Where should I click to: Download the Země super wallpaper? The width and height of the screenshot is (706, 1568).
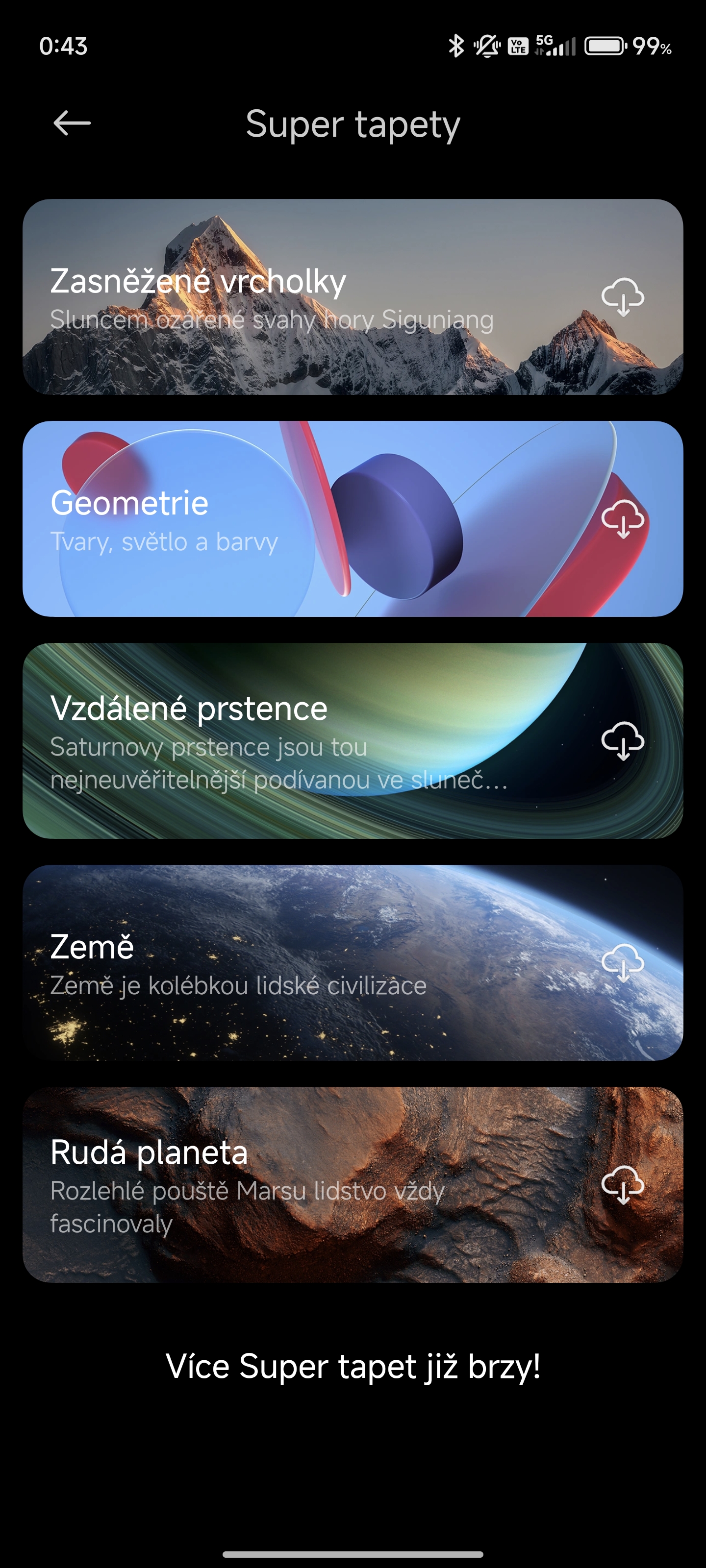coord(623,963)
